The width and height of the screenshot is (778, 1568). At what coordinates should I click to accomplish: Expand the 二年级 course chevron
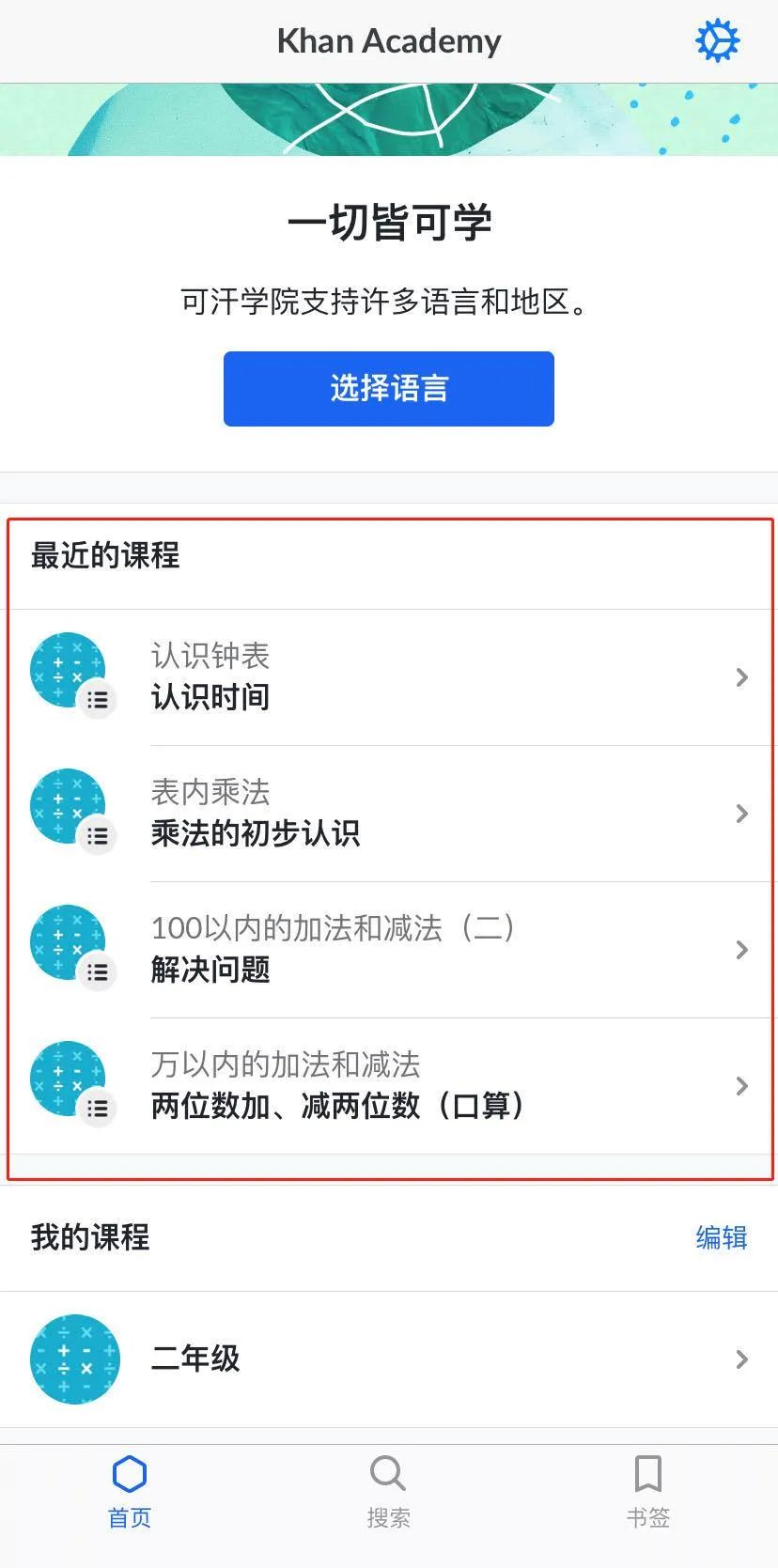(741, 1359)
